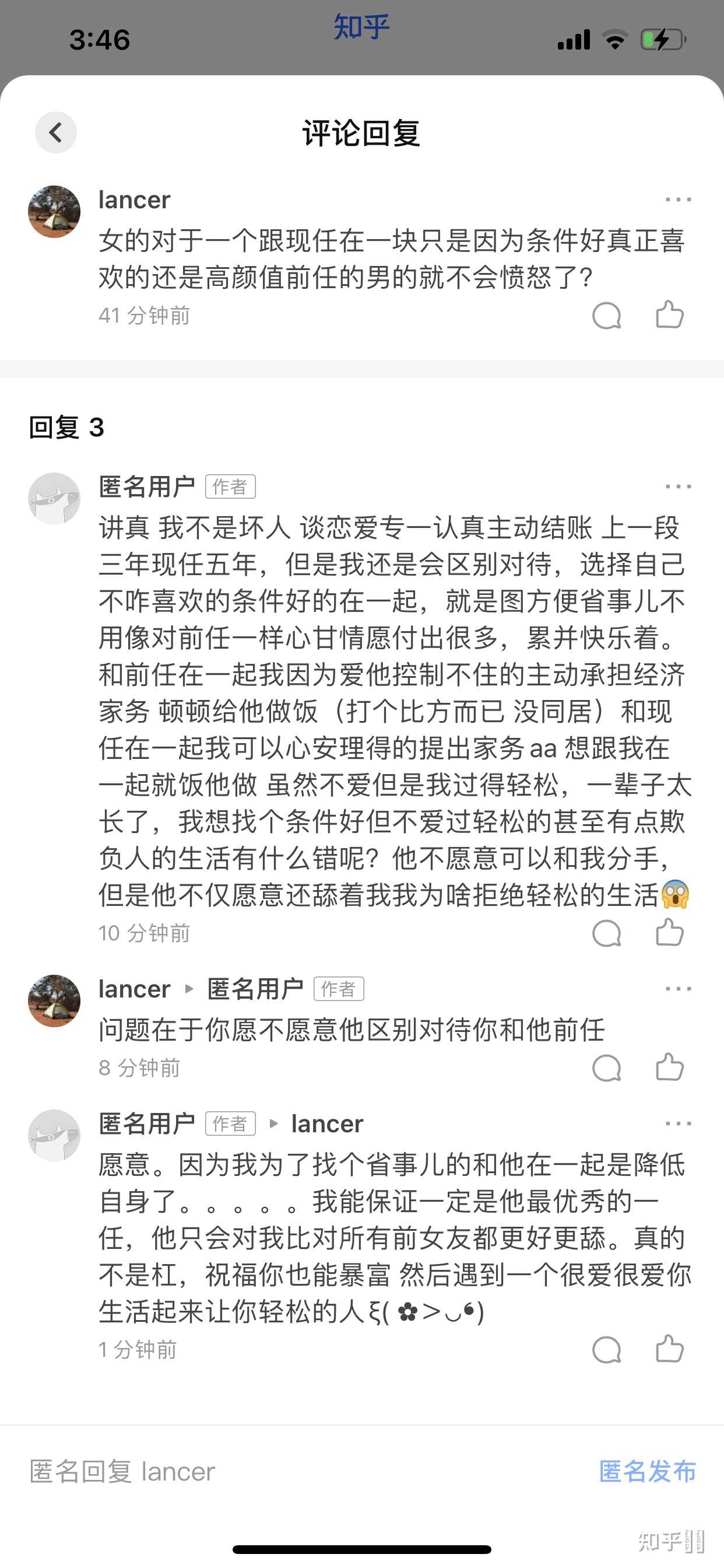This screenshot has height=1568, width=724.
Task: Like the anonymous reply from 10 minutes ago
Action: tap(669, 932)
